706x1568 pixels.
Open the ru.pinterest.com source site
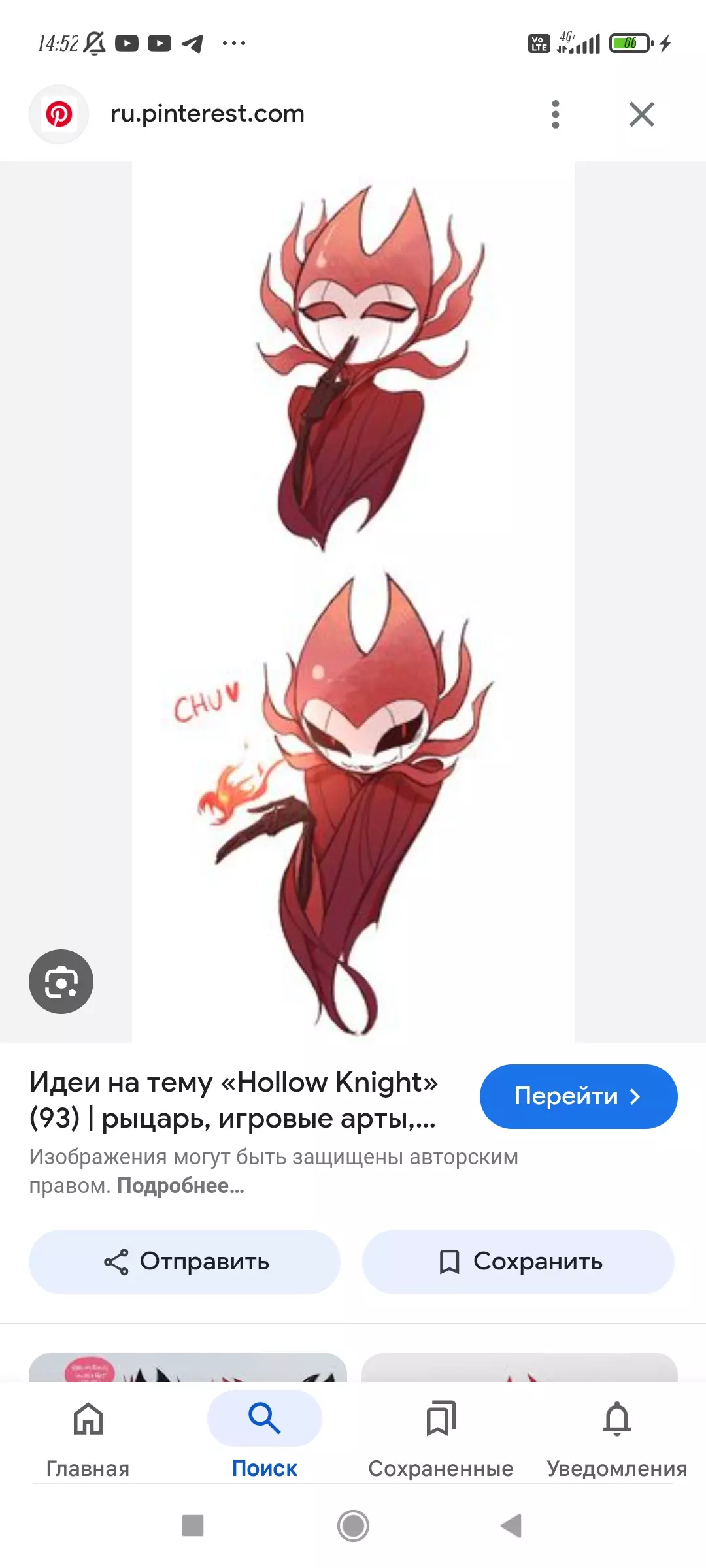pos(207,114)
